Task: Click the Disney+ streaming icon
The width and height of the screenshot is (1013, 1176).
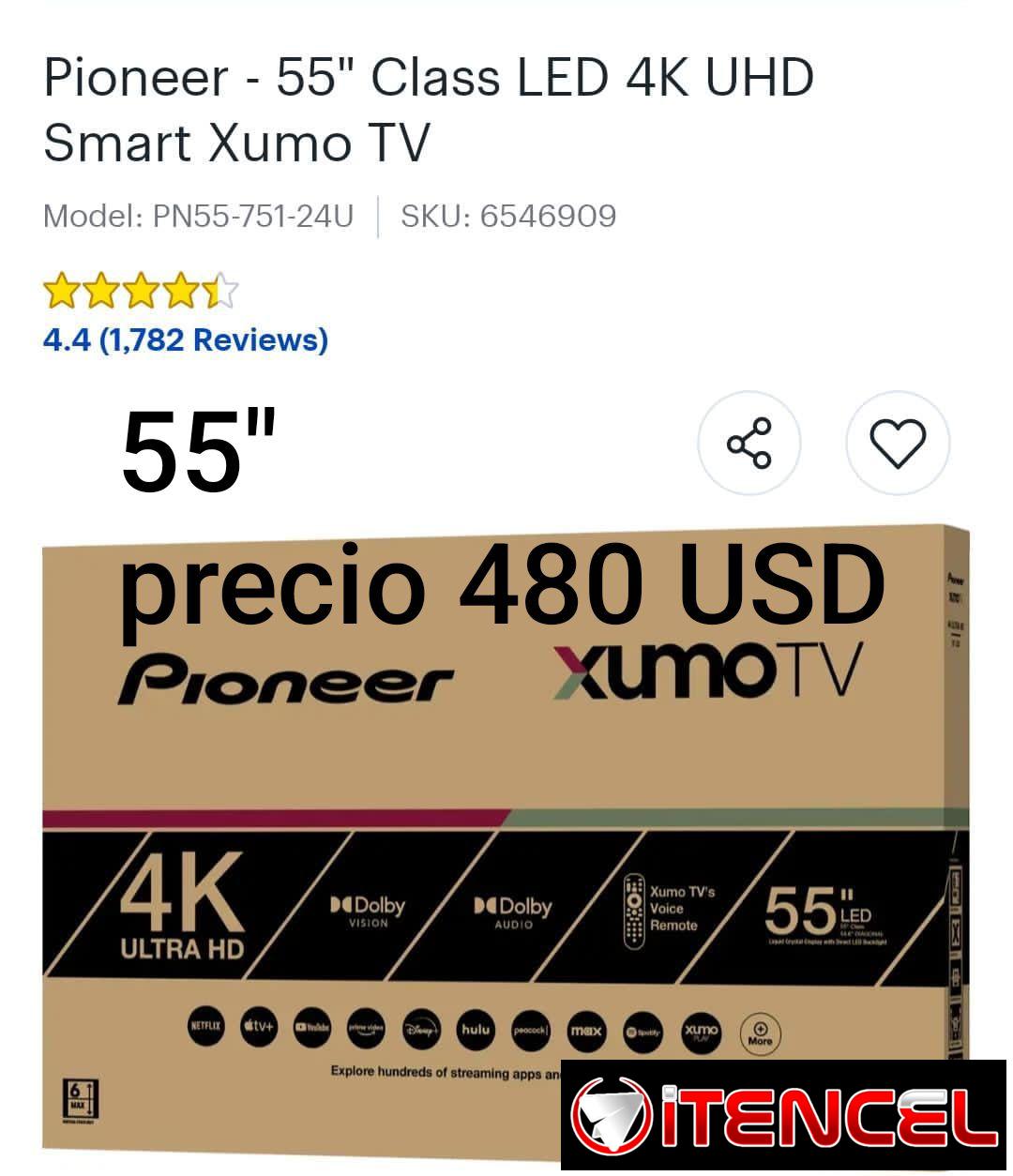Action: 420,1029
